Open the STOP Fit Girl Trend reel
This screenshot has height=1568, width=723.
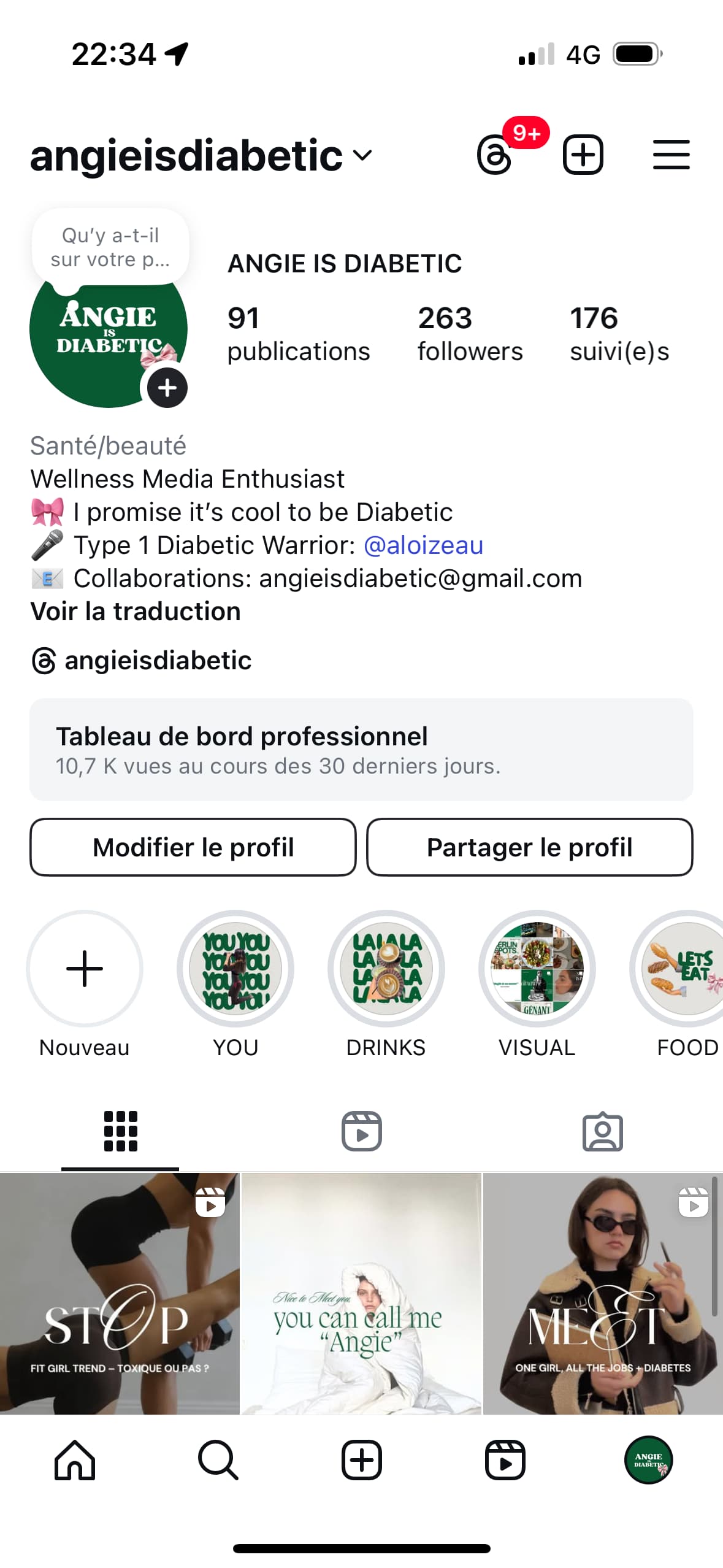(120, 1293)
